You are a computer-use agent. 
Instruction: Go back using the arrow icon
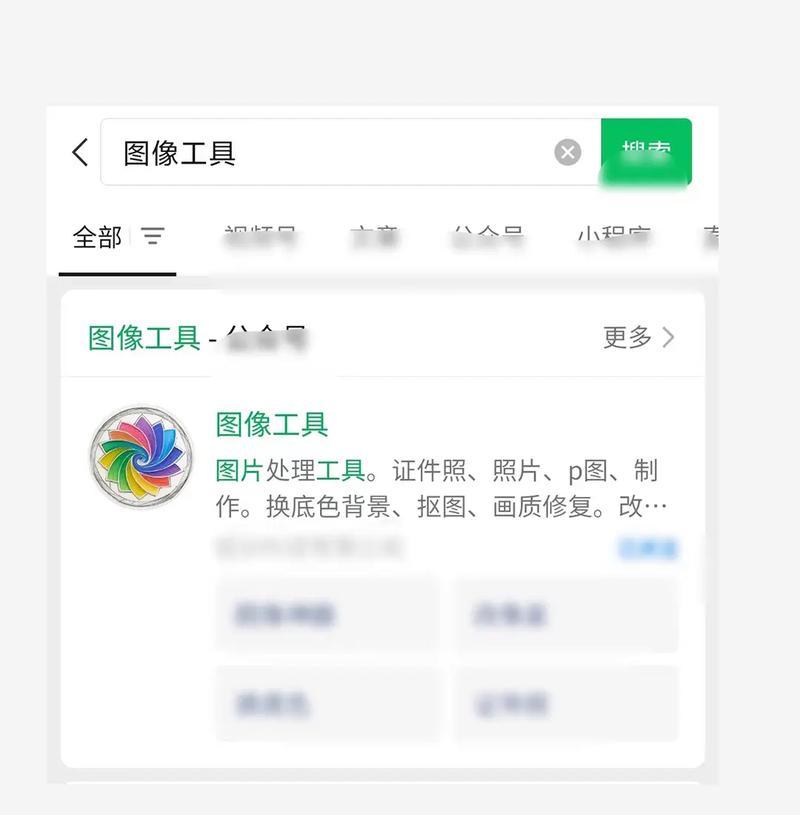pos(80,153)
